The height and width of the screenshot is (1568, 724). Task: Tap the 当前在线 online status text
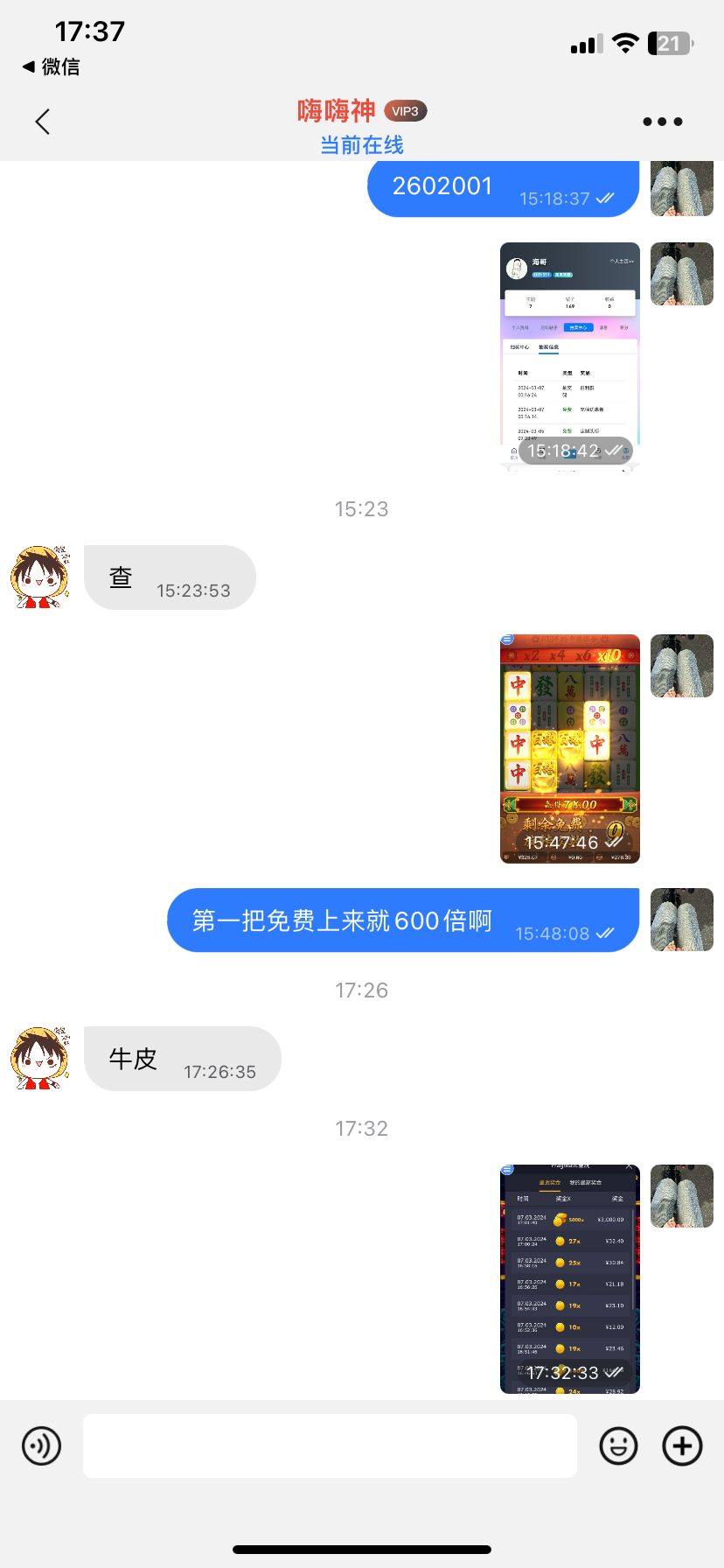[361, 144]
